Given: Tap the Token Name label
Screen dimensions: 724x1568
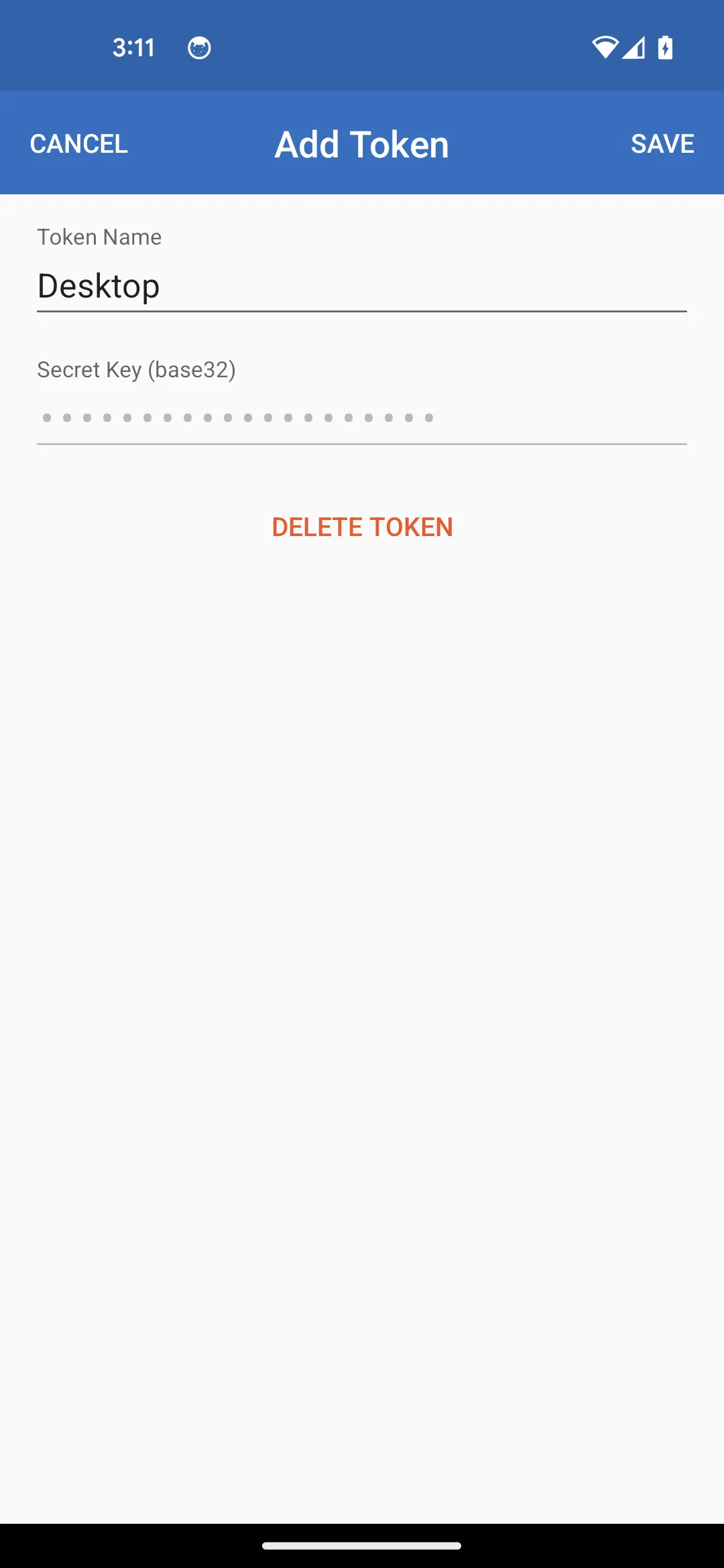Looking at the screenshot, I should 99,237.
